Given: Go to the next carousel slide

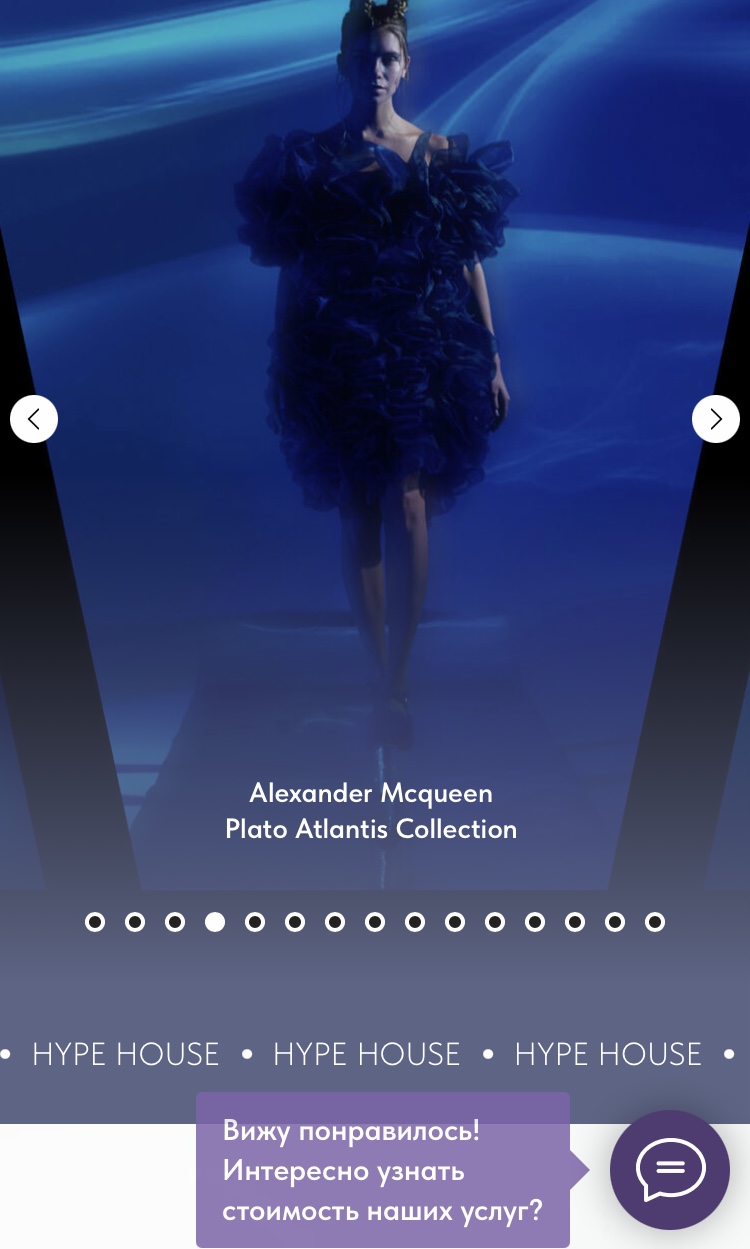Looking at the screenshot, I should (715, 419).
